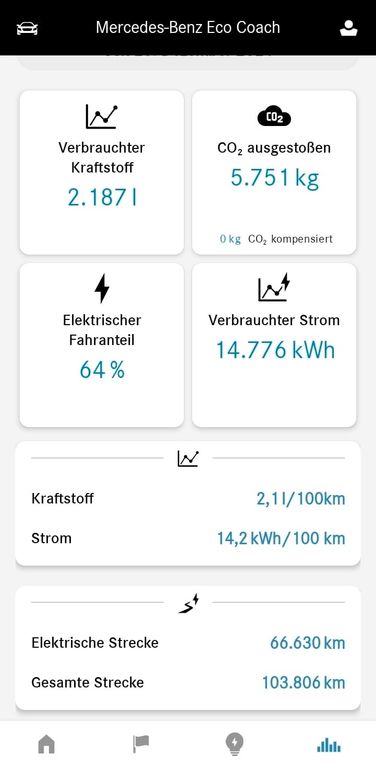Open the user profile icon

349,28
